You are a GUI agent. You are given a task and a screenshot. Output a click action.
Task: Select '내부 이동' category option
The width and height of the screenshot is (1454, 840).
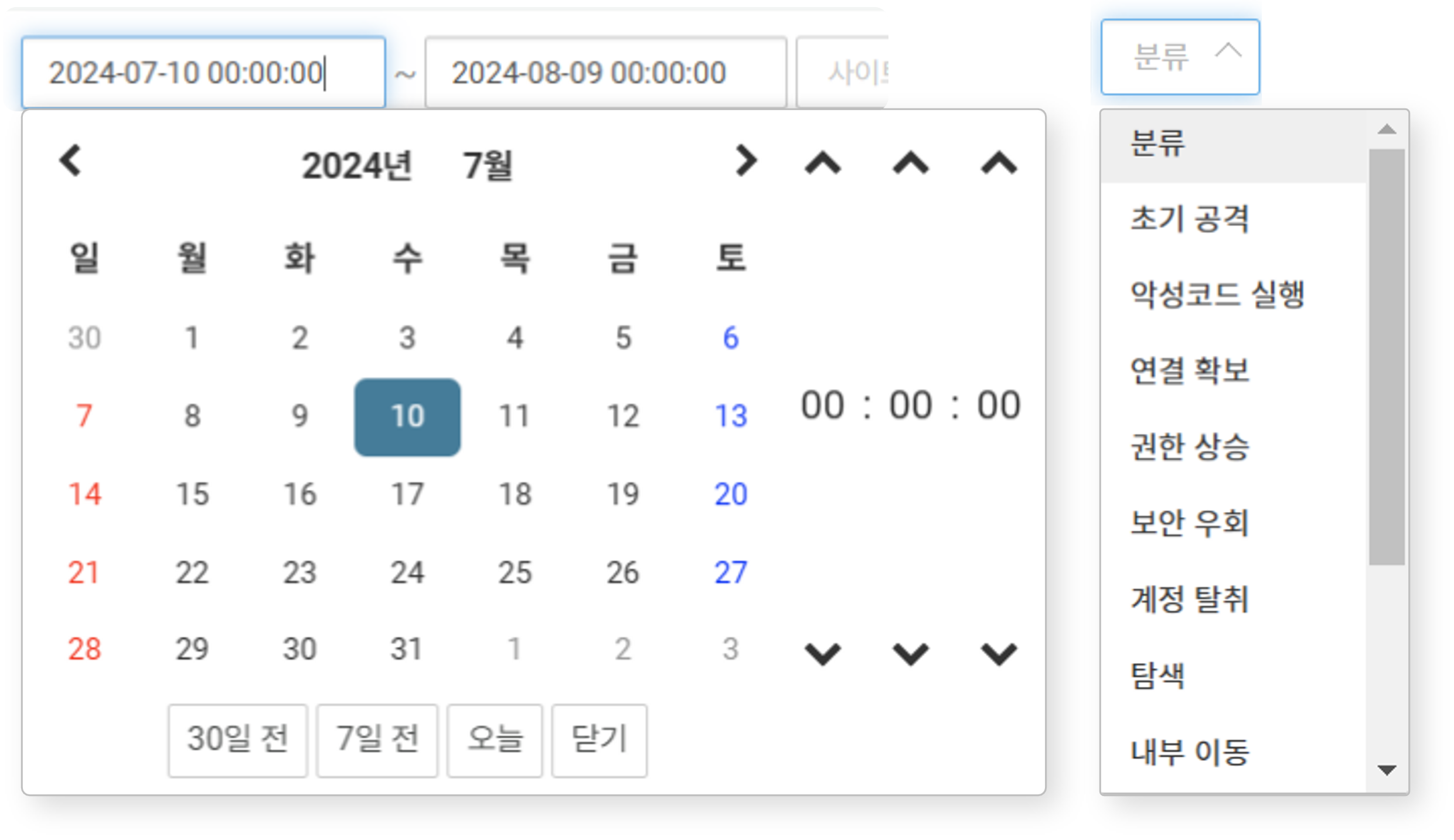1190,752
